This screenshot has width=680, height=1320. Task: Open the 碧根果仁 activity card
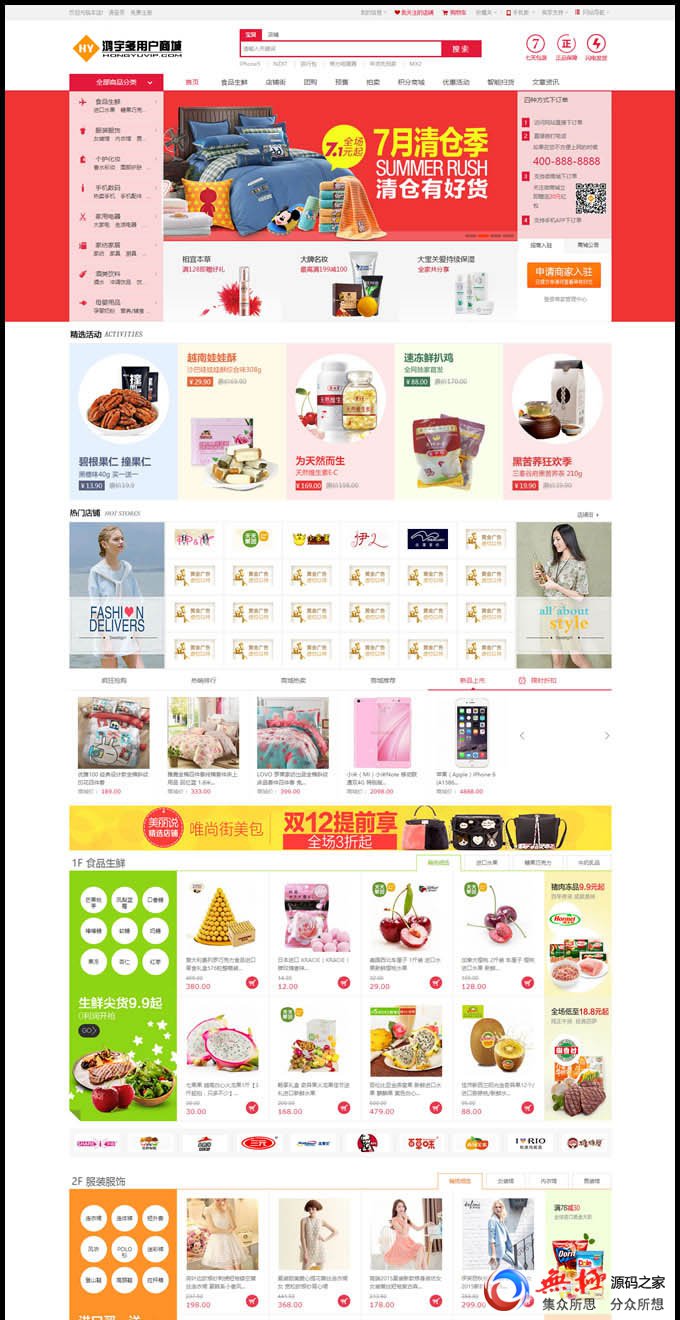[x=123, y=420]
